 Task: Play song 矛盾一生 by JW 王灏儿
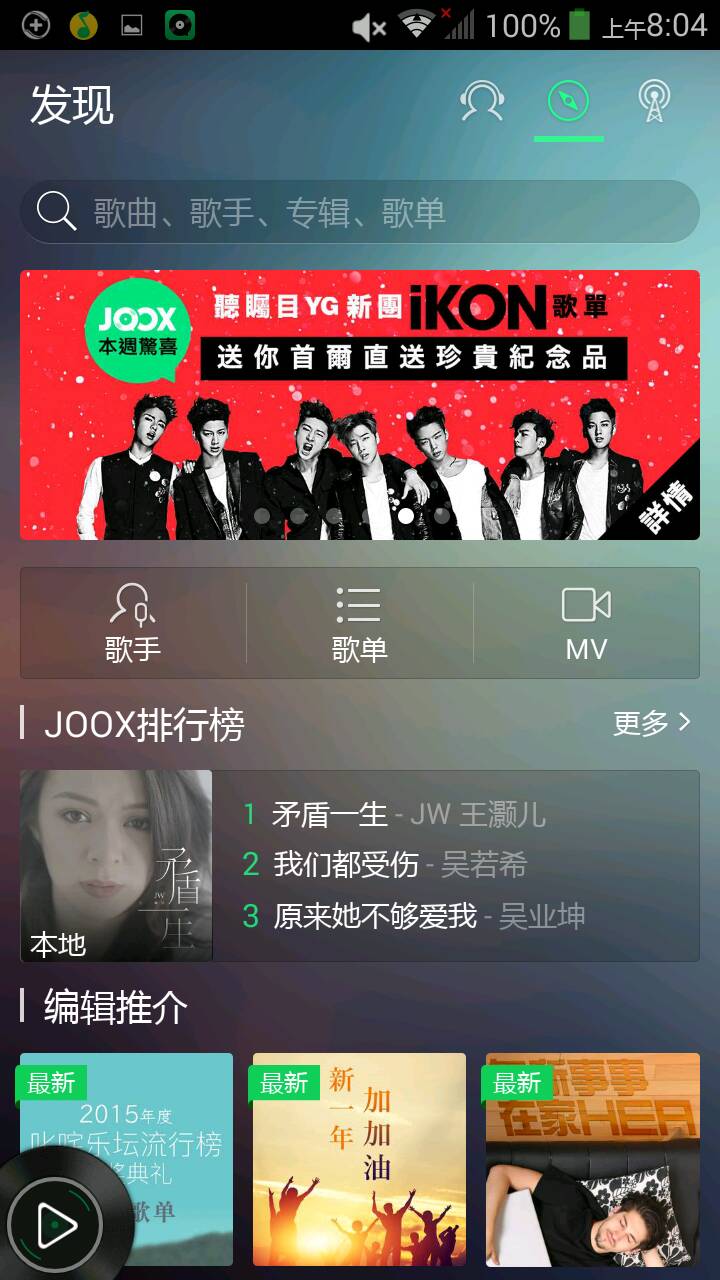pyautogui.click(x=395, y=815)
